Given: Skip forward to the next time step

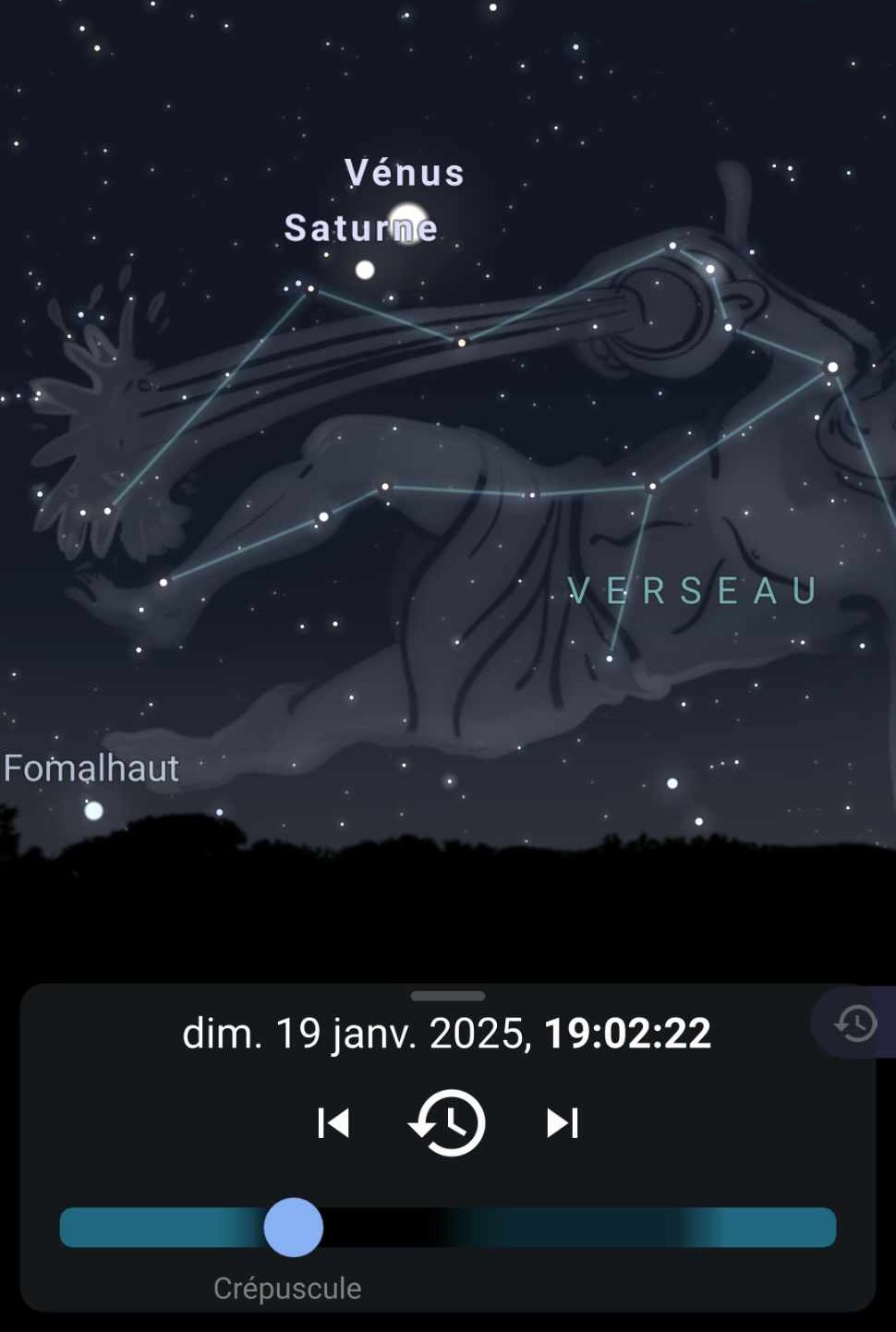Looking at the screenshot, I should 562,1123.
